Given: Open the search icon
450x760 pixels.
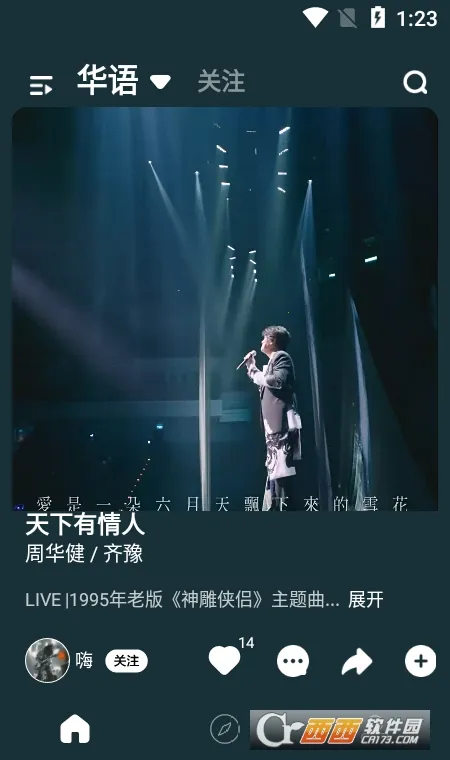Looking at the screenshot, I should pos(415,82).
